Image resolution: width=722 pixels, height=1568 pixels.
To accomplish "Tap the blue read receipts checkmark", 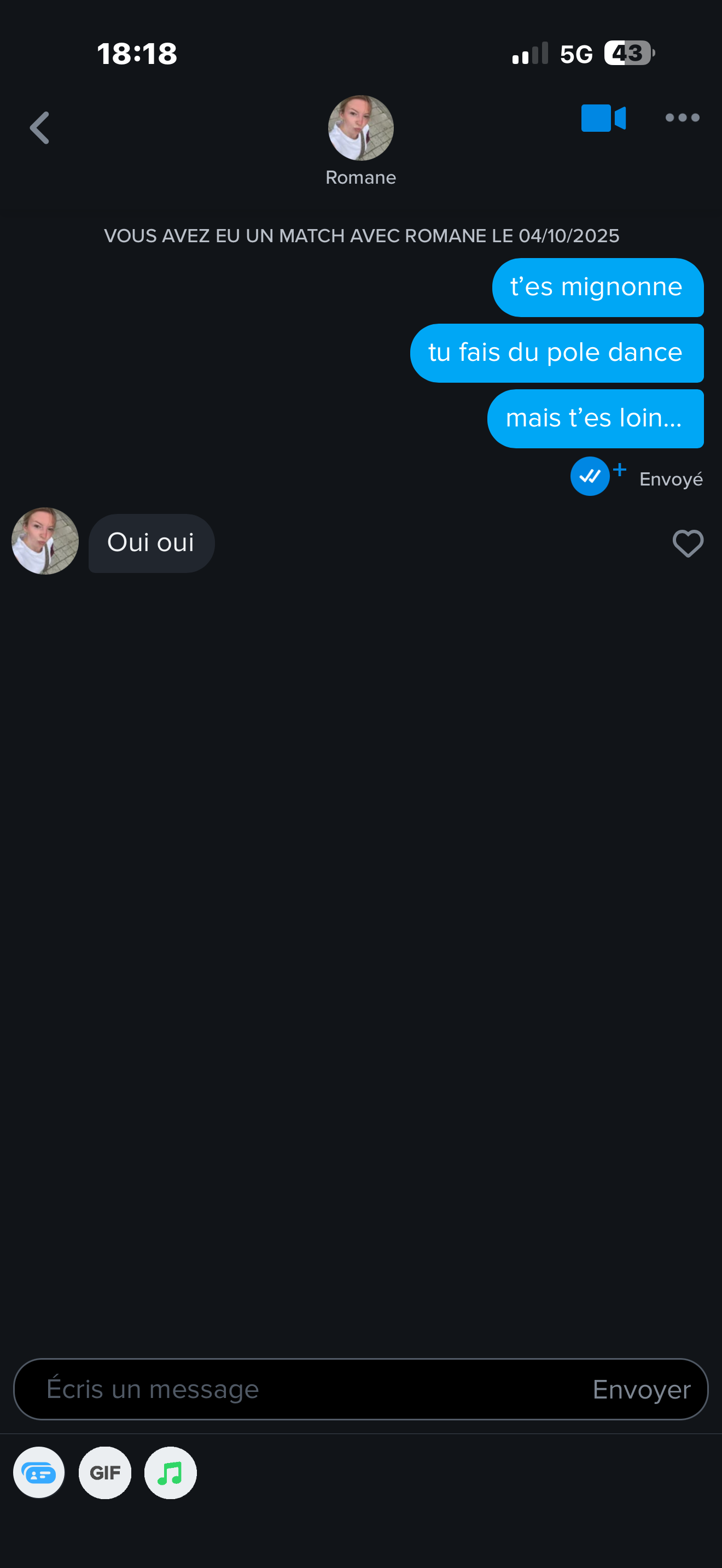I will pyautogui.click(x=590, y=476).
